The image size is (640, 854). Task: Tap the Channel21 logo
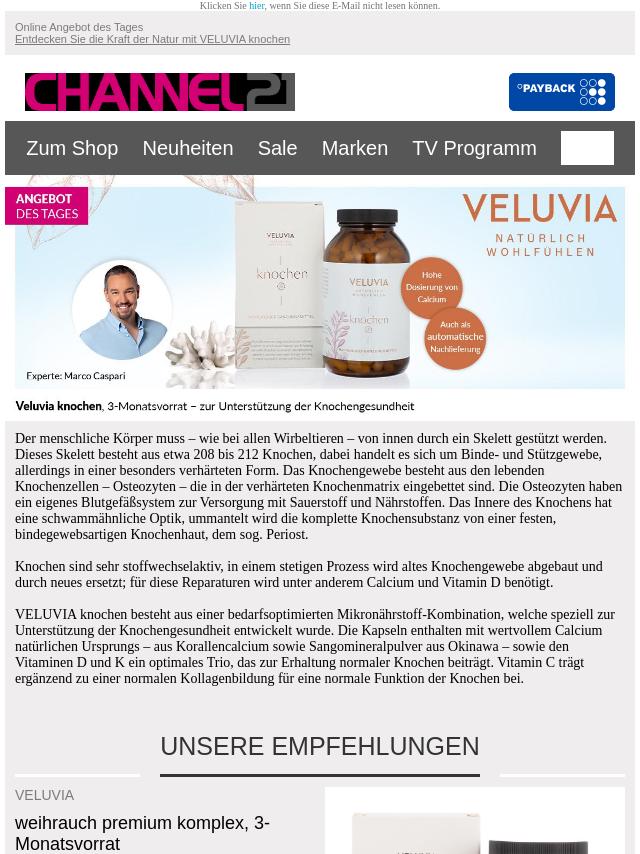(160, 92)
